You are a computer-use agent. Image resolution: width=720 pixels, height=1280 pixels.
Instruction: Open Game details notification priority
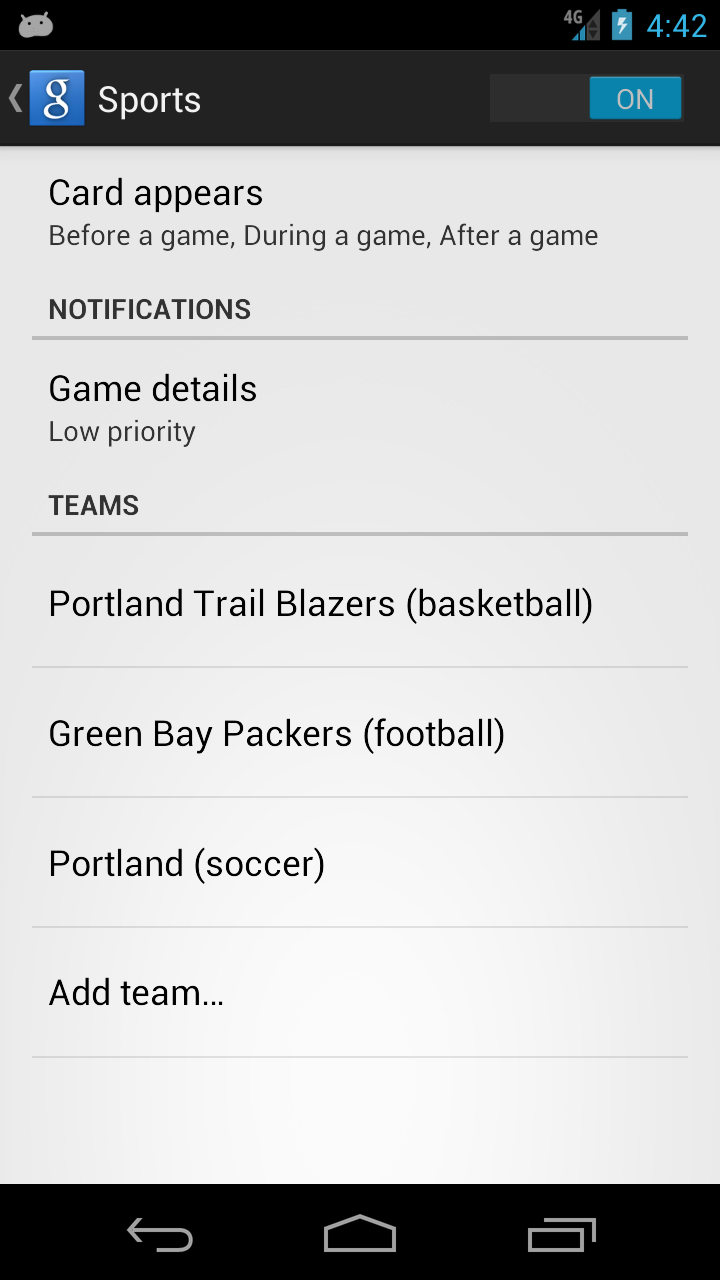[360, 408]
